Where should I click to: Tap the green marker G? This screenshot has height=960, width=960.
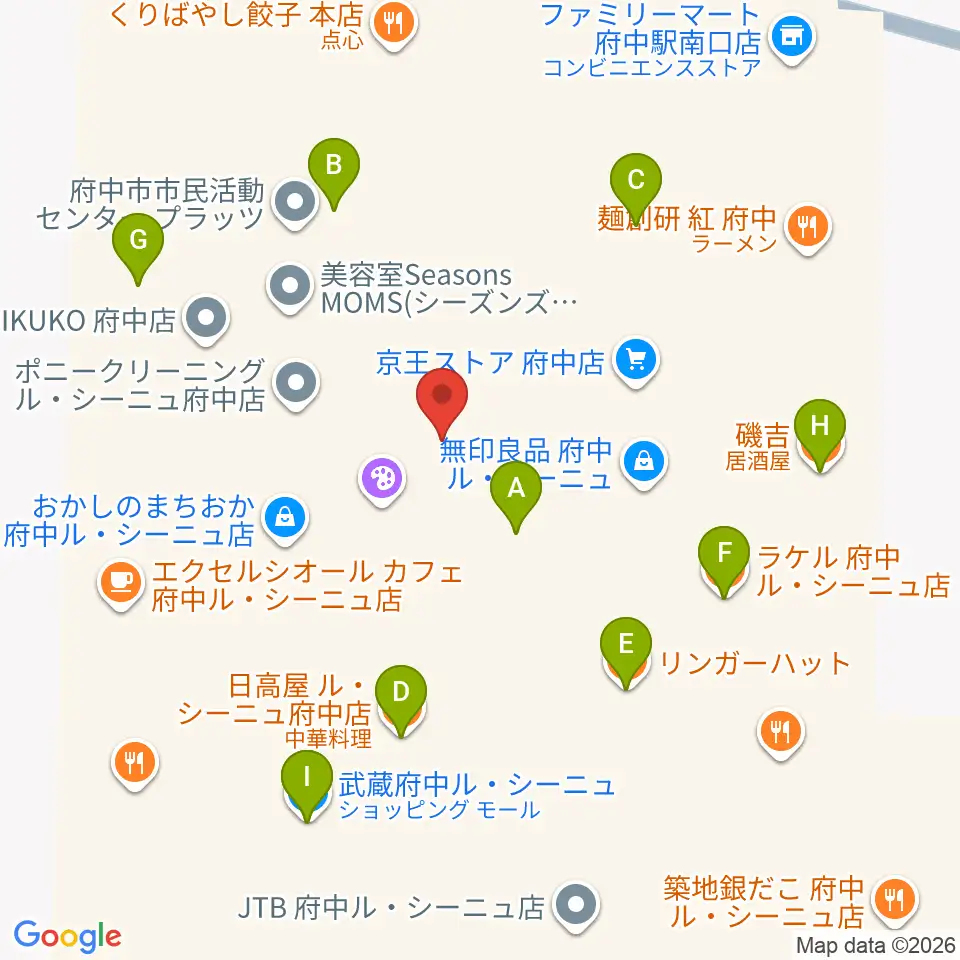click(x=138, y=247)
